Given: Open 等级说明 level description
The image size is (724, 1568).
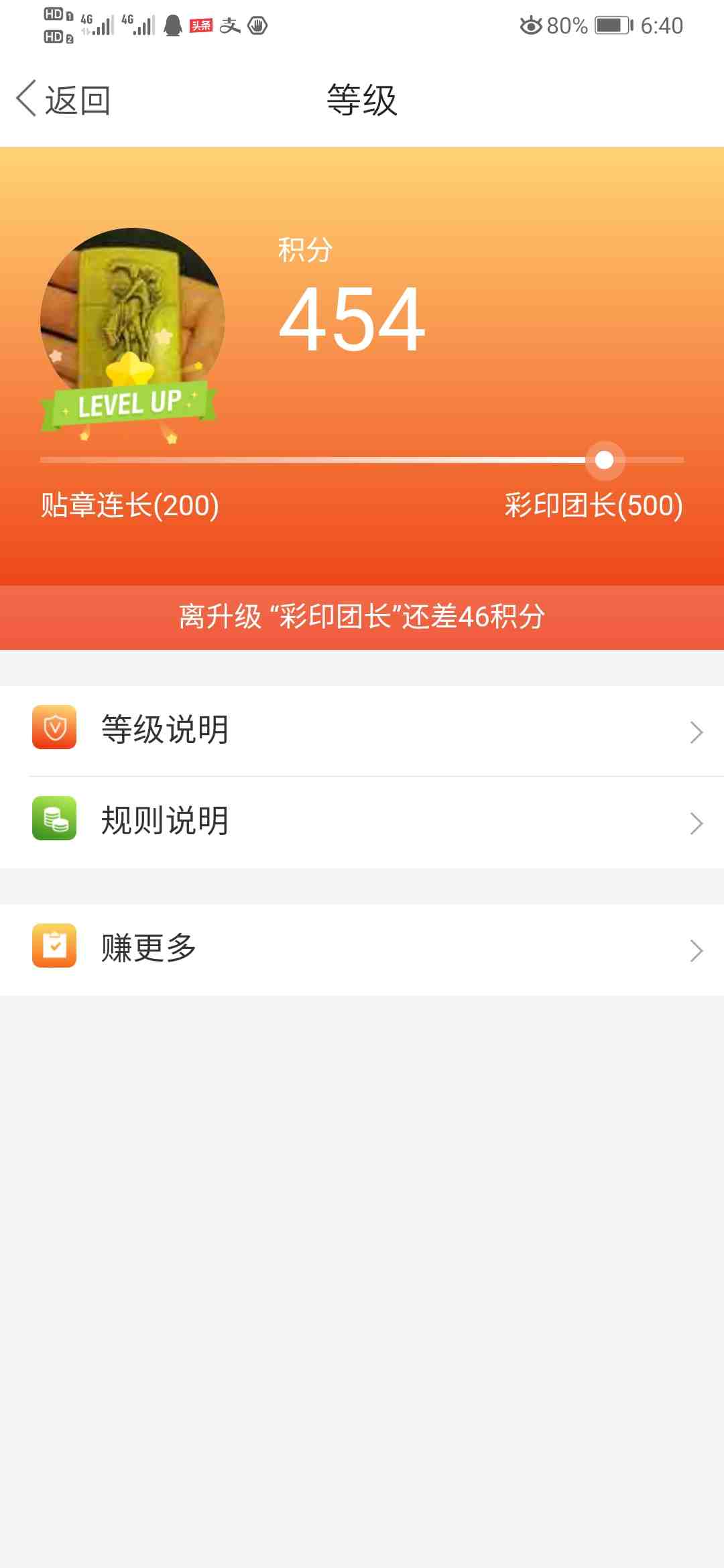Looking at the screenshot, I should point(362,730).
